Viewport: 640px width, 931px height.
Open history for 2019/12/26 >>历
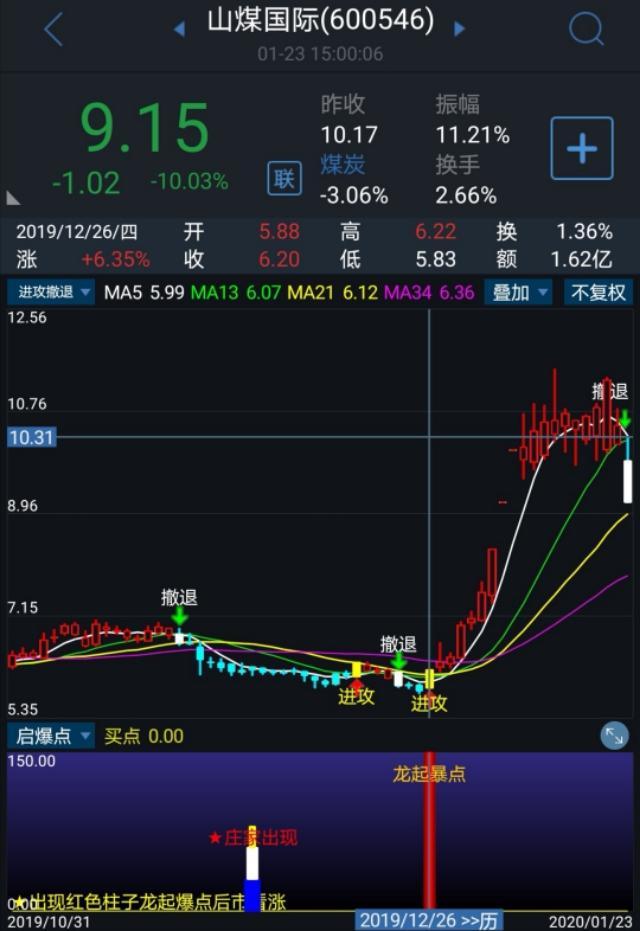[x=430, y=920]
